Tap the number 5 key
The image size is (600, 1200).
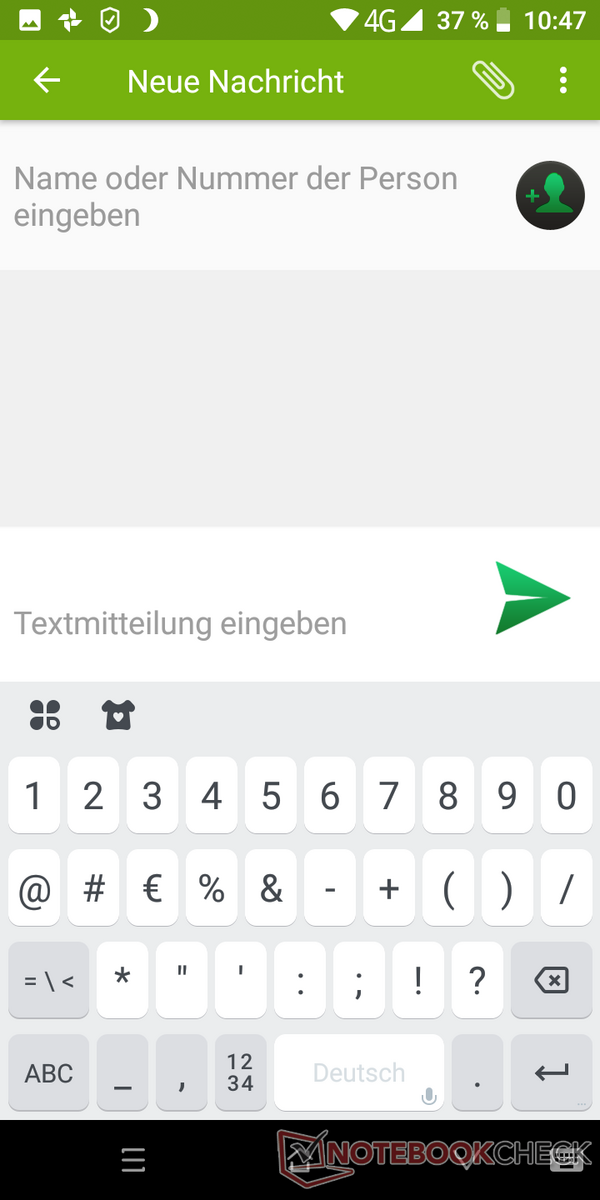(271, 796)
